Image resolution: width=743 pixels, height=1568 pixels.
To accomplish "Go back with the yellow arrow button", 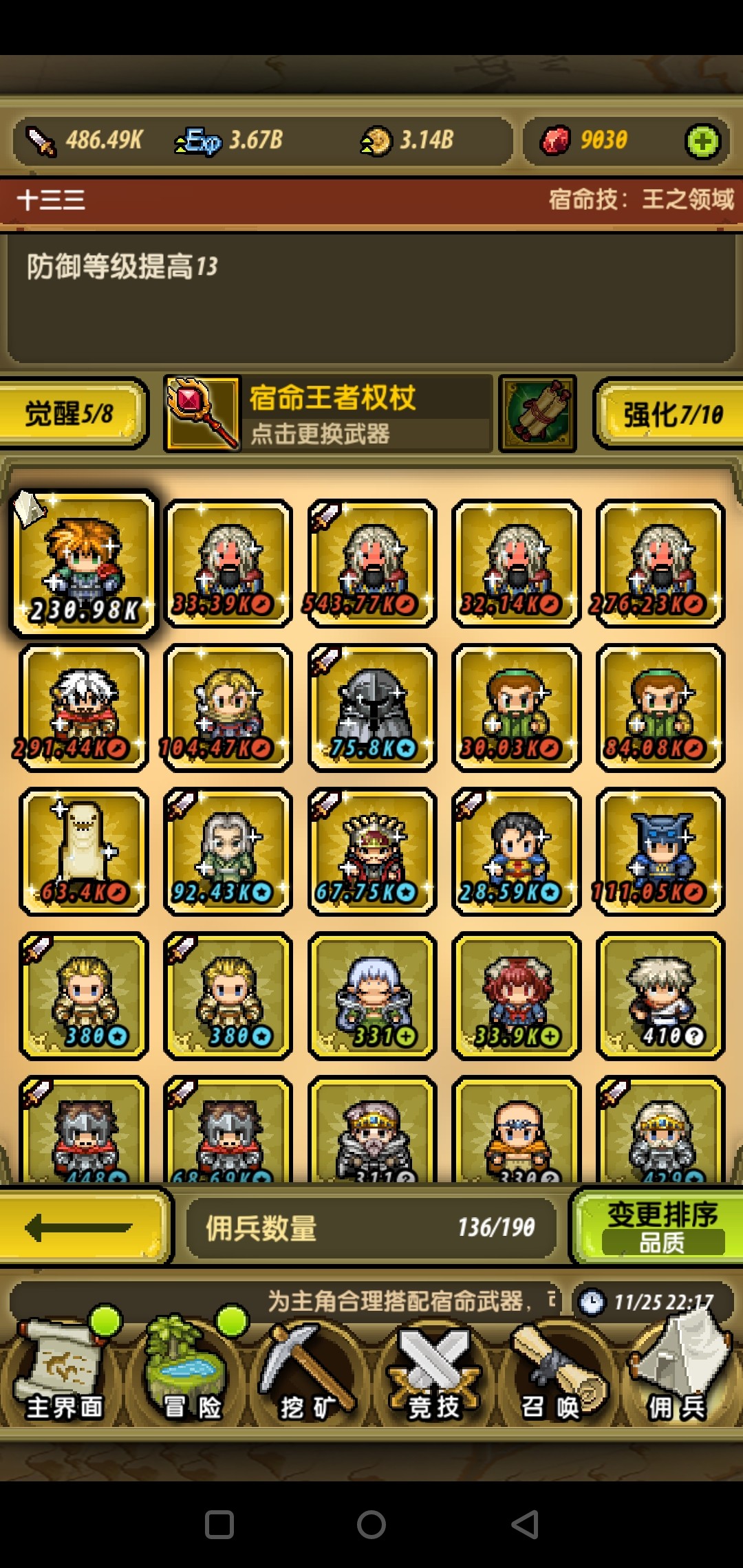I will (81, 1228).
